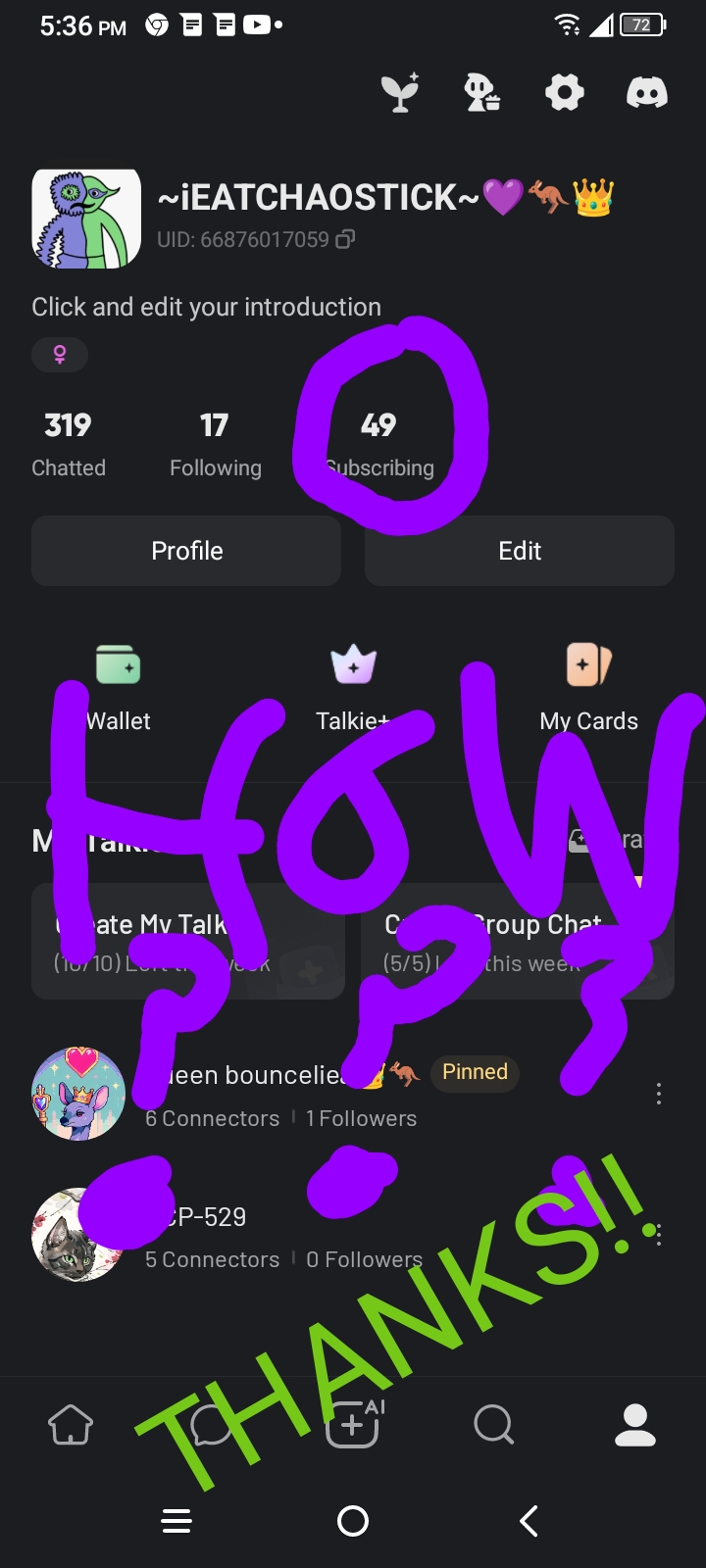706x1568 pixels.
Task: Open Talkie+ membership
Action: tap(353, 688)
